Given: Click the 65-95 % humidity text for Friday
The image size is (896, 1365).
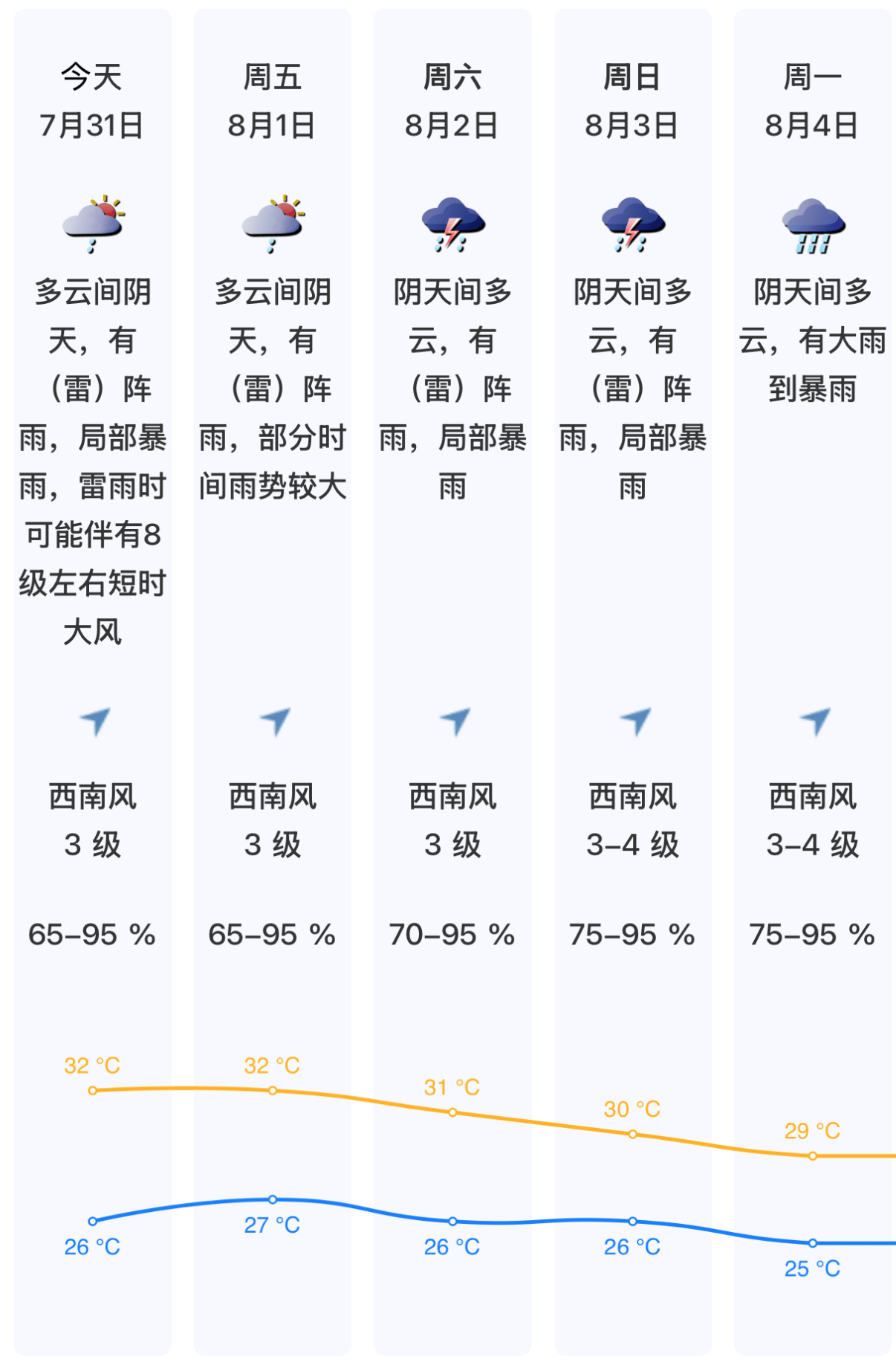Looking at the screenshot, I should (x=273, y=935).
